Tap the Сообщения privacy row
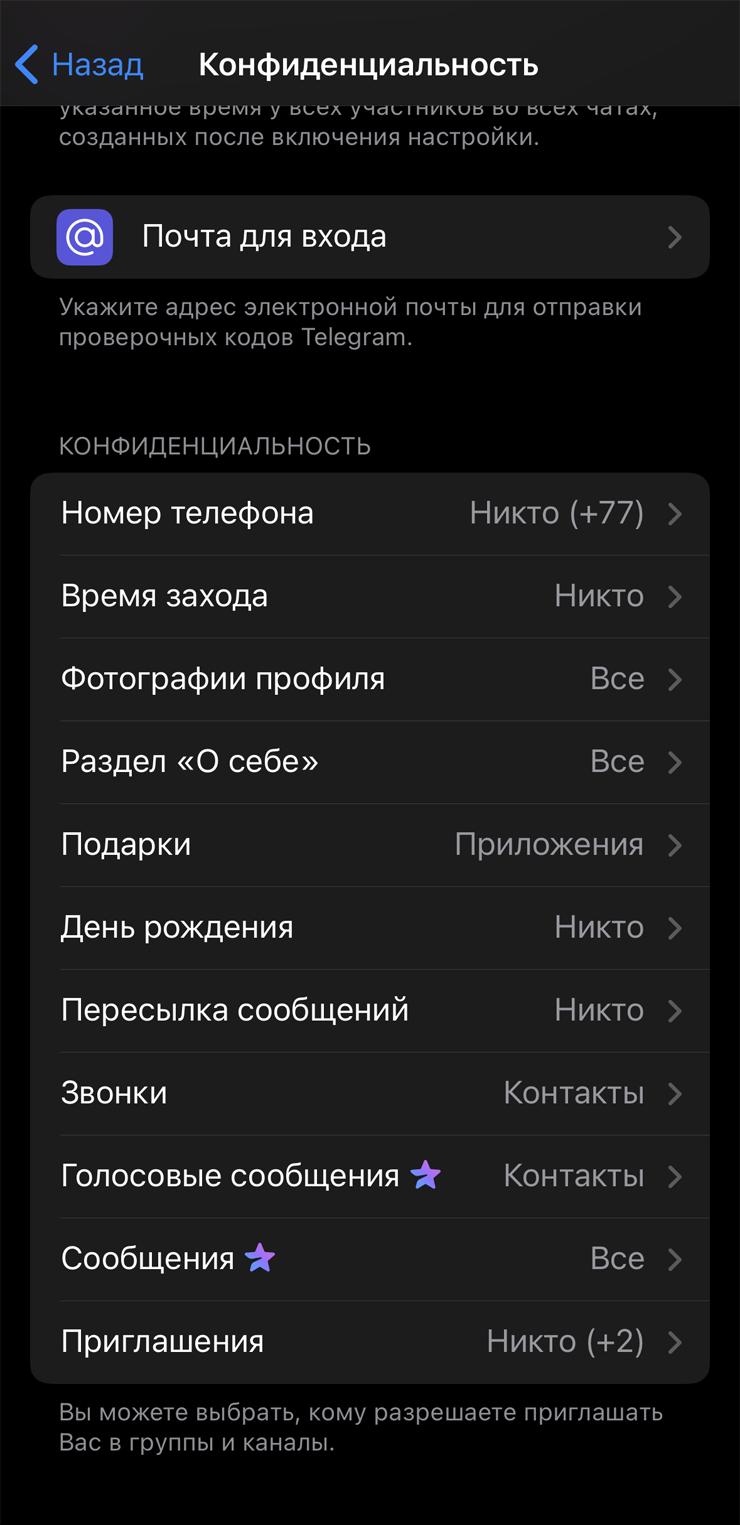Viewport: 740px width, 1525px height. [369, 1259]
